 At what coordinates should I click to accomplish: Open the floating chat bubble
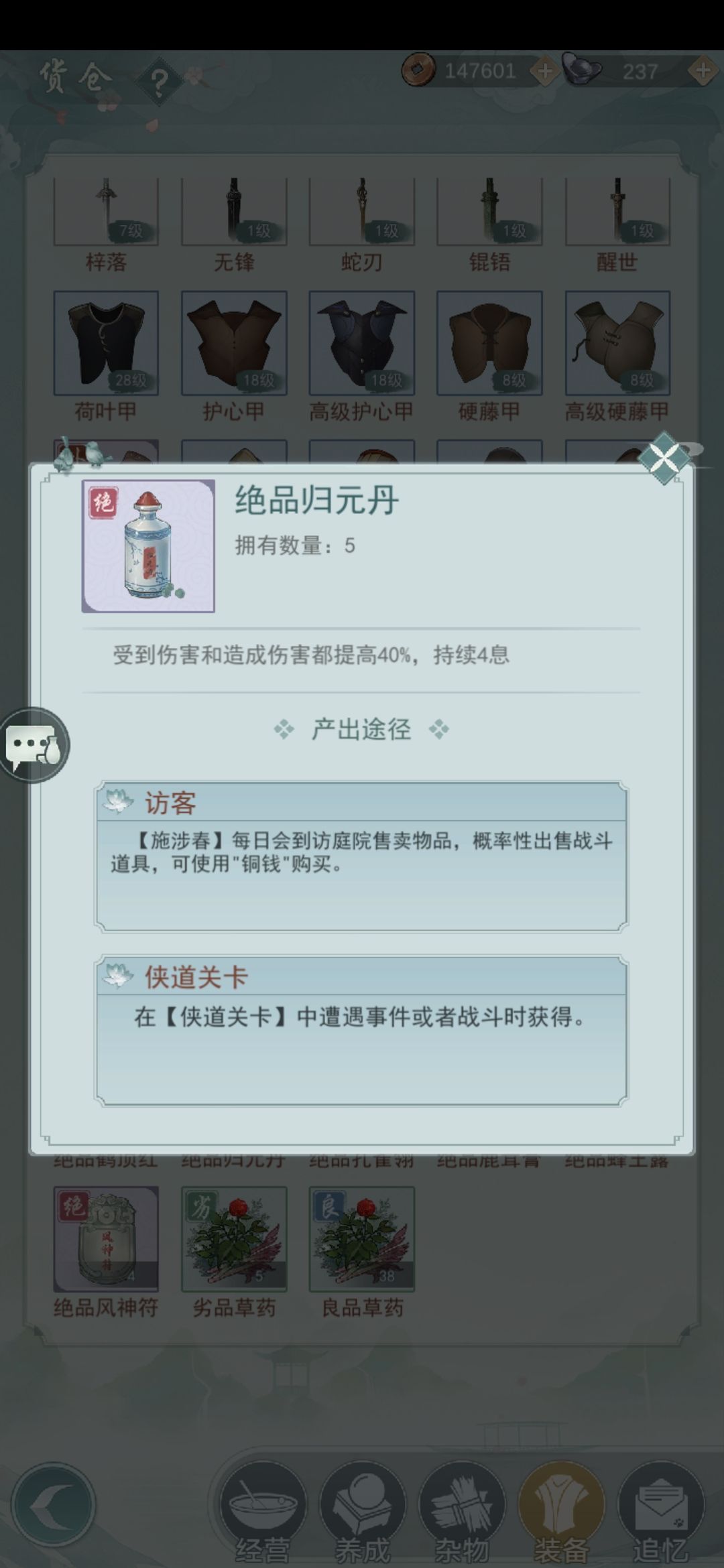click(34, 745)
